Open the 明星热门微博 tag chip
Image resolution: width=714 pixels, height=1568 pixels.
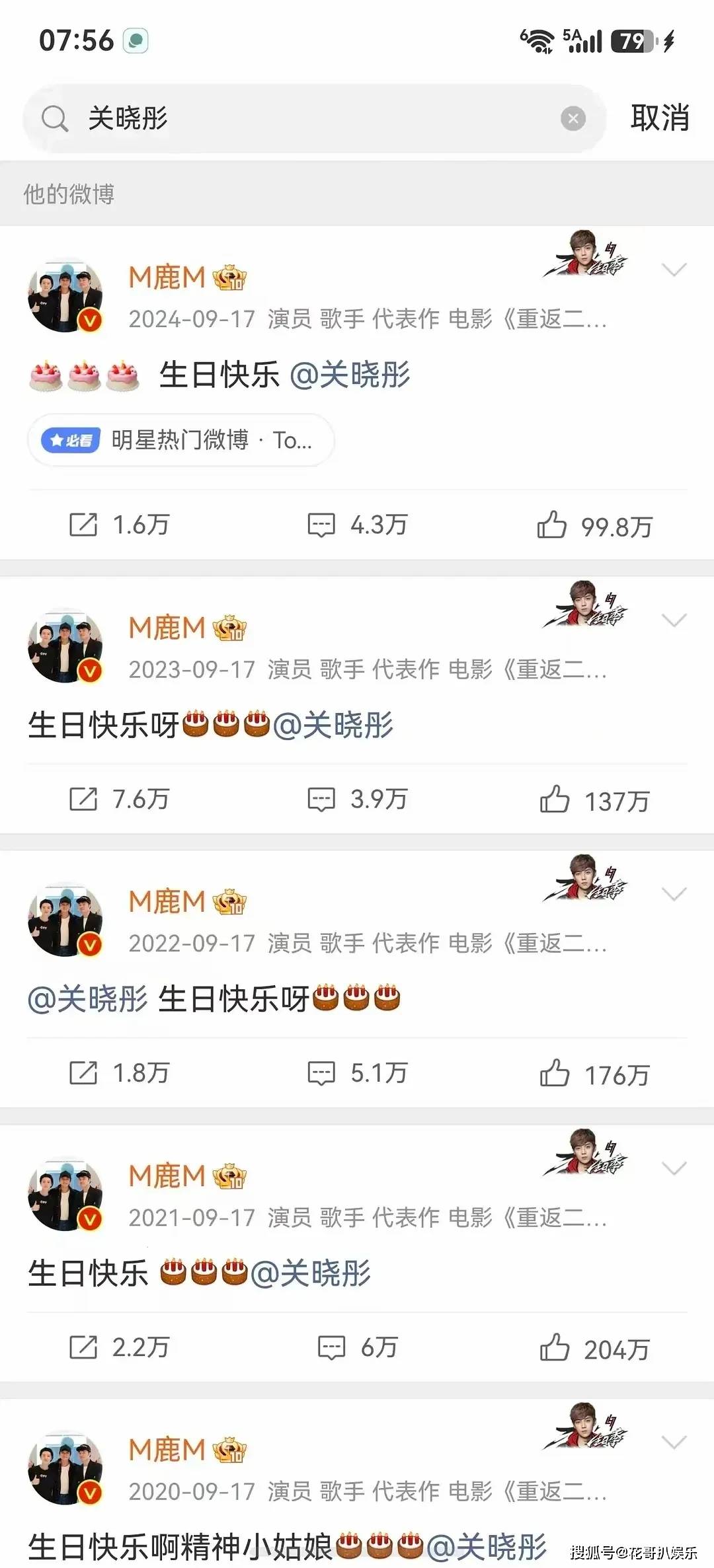pyautogui.click(x=180, y=440)
